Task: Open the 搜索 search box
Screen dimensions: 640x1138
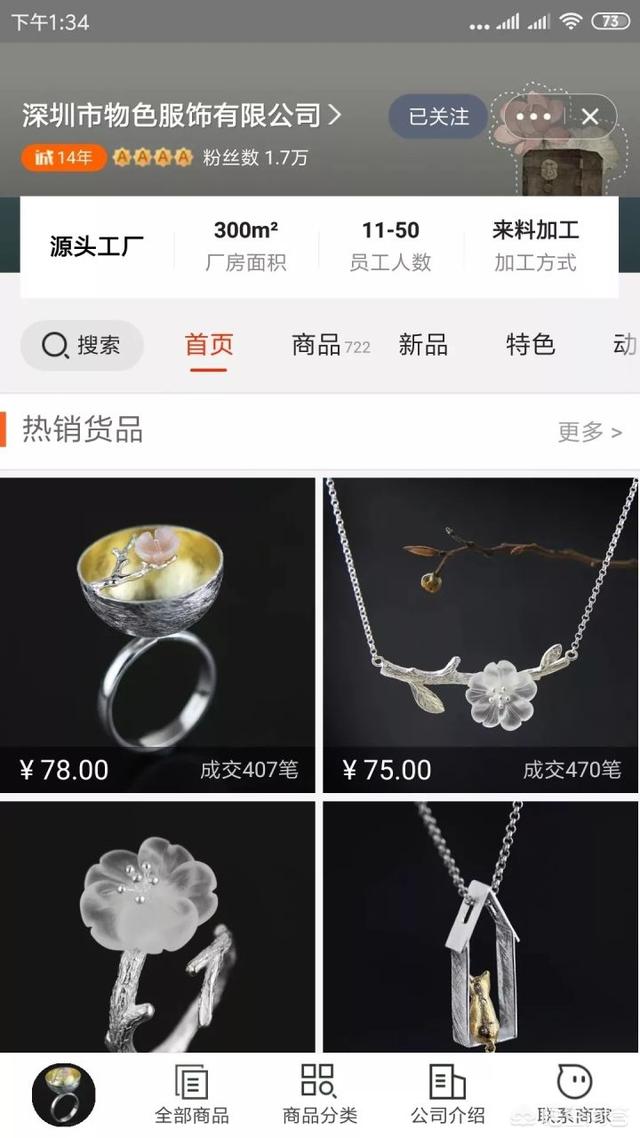Action: coord(82,345)
